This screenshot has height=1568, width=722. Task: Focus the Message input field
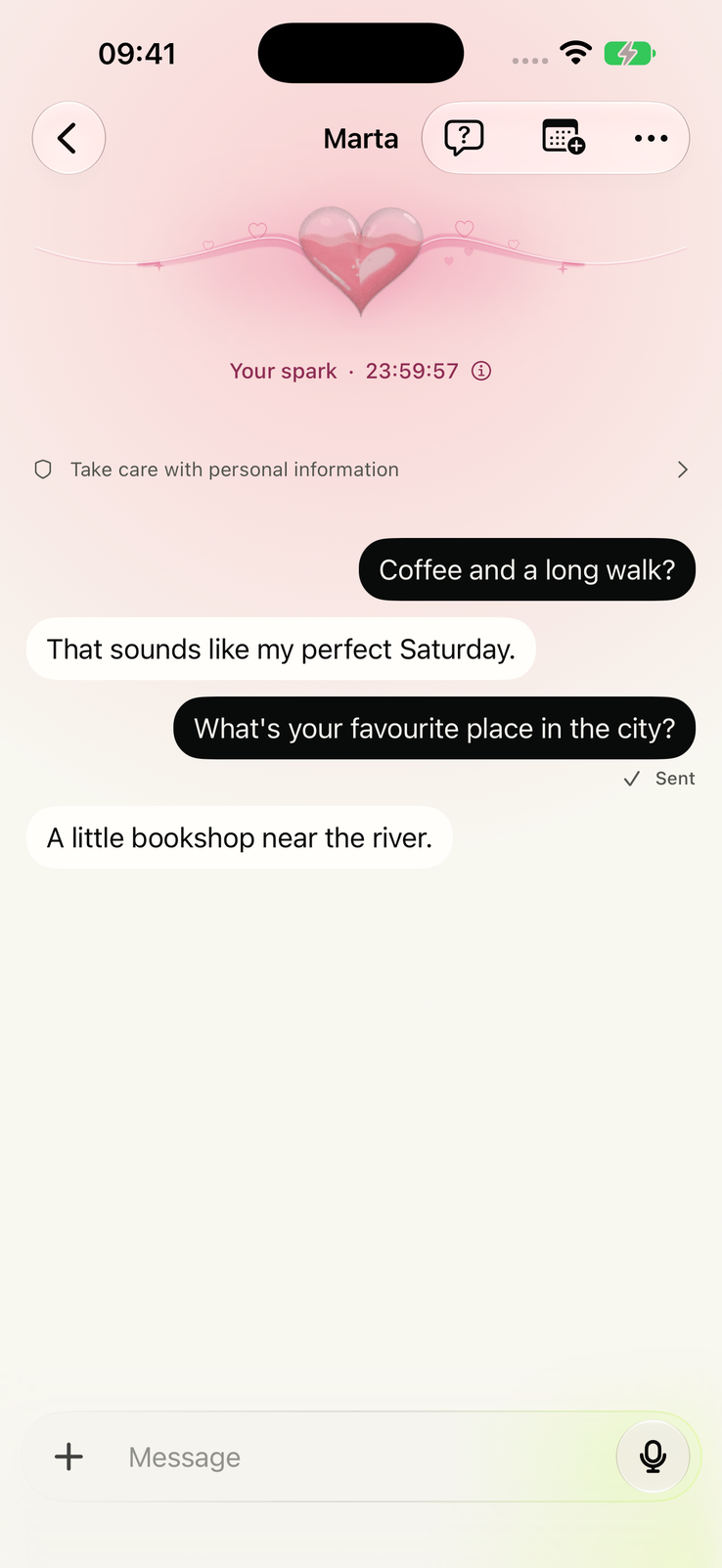point(362,1456)
